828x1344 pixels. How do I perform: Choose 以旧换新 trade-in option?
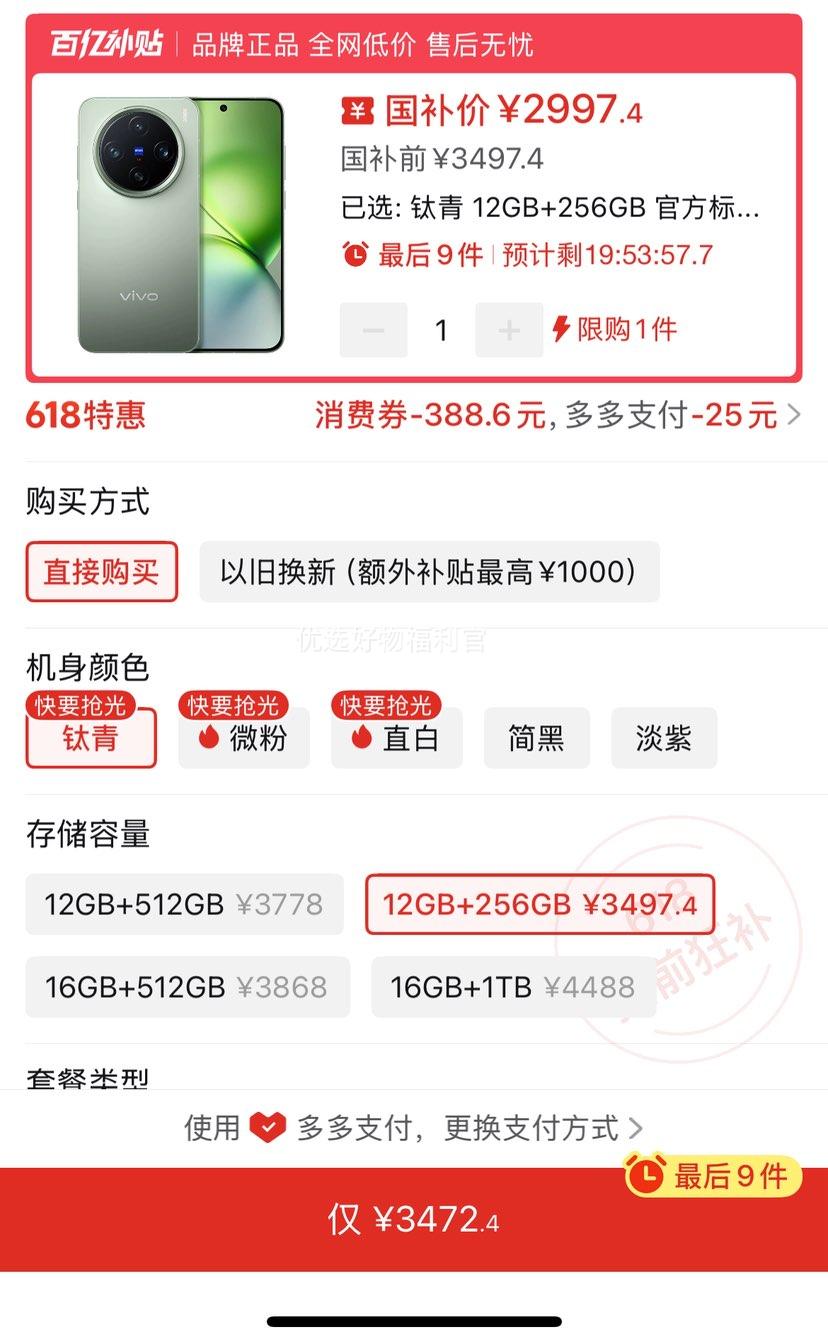(429, 572)
